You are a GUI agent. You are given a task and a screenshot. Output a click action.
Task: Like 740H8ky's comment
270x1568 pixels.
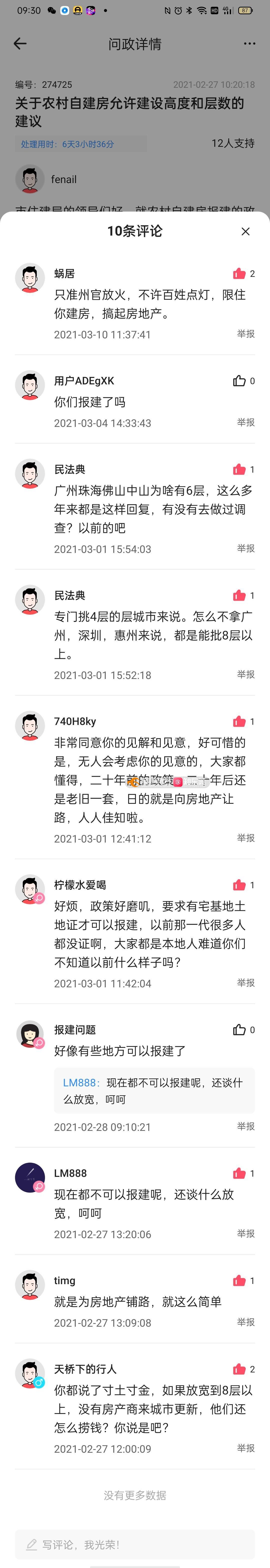(x=239, y=721)
